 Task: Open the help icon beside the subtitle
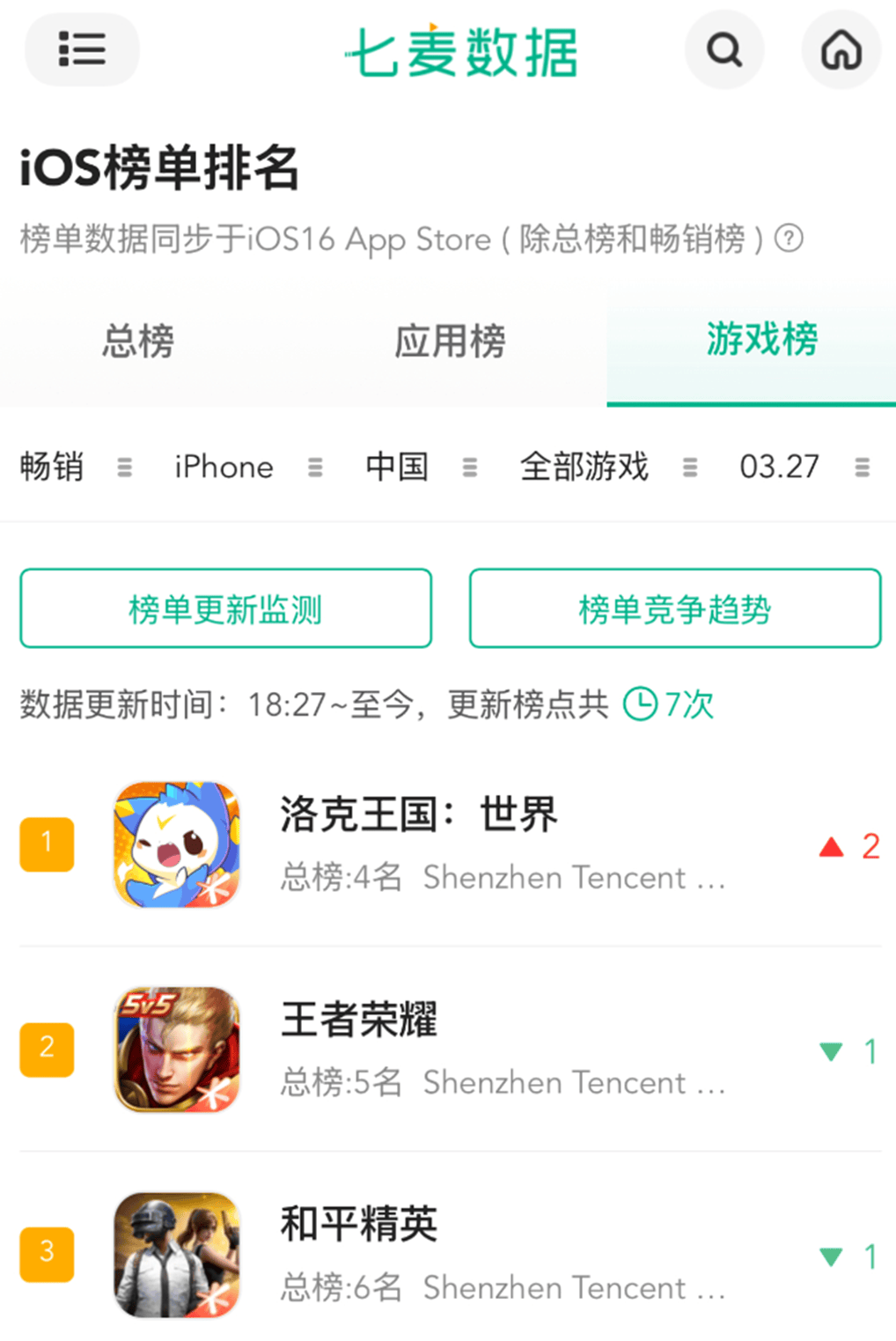tap(789, 239)
